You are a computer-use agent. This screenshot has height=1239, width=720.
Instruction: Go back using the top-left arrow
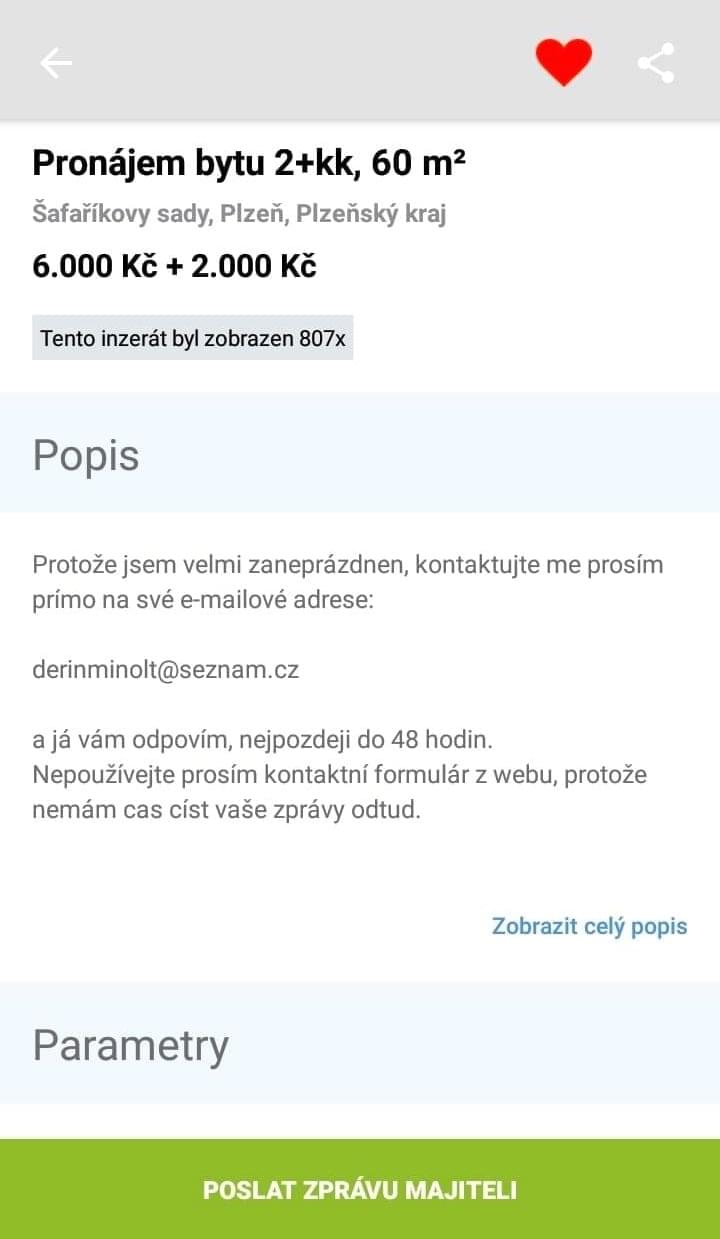point(56,63)
